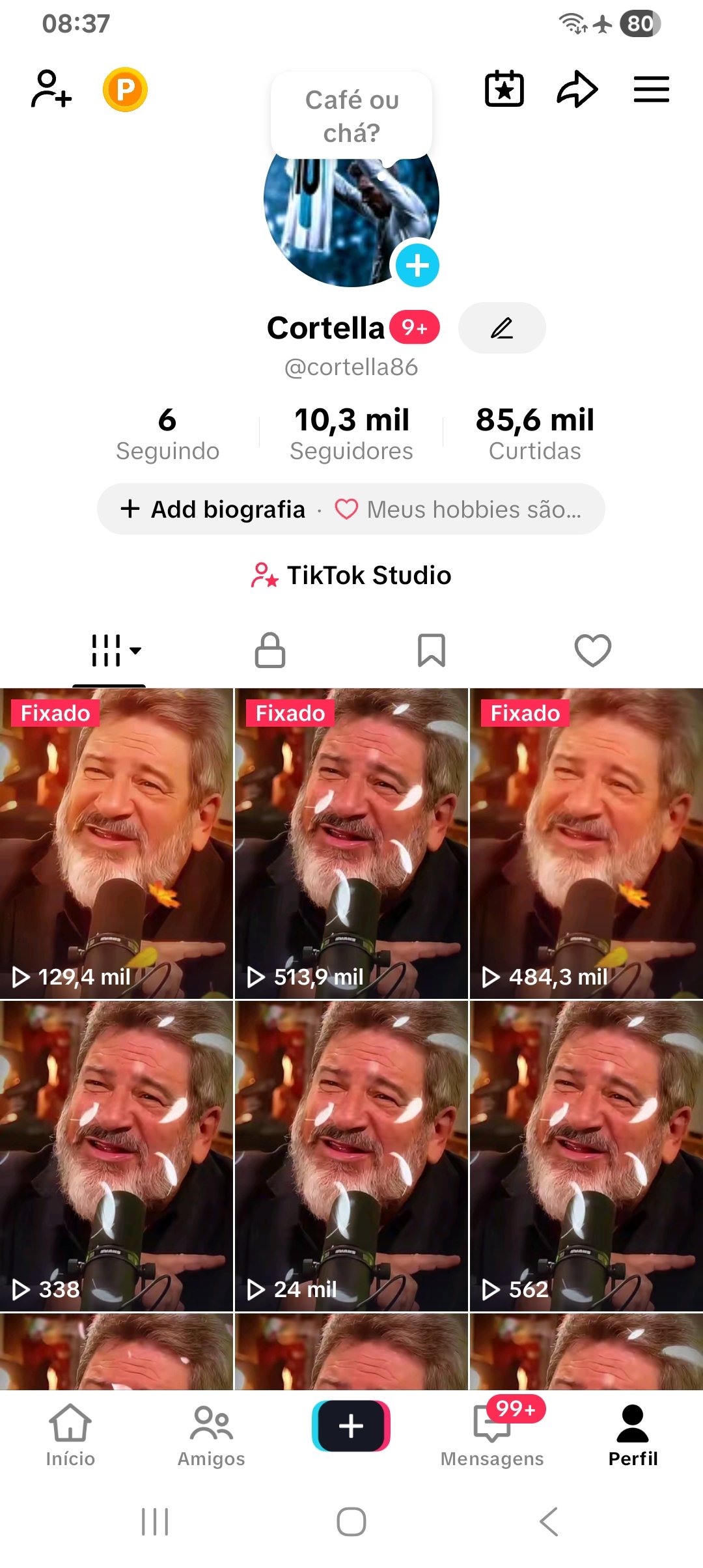Open the add friends icon
The width and height of the screenshot is (703, 1568).
pyautogui.click(x=51, y=89)
